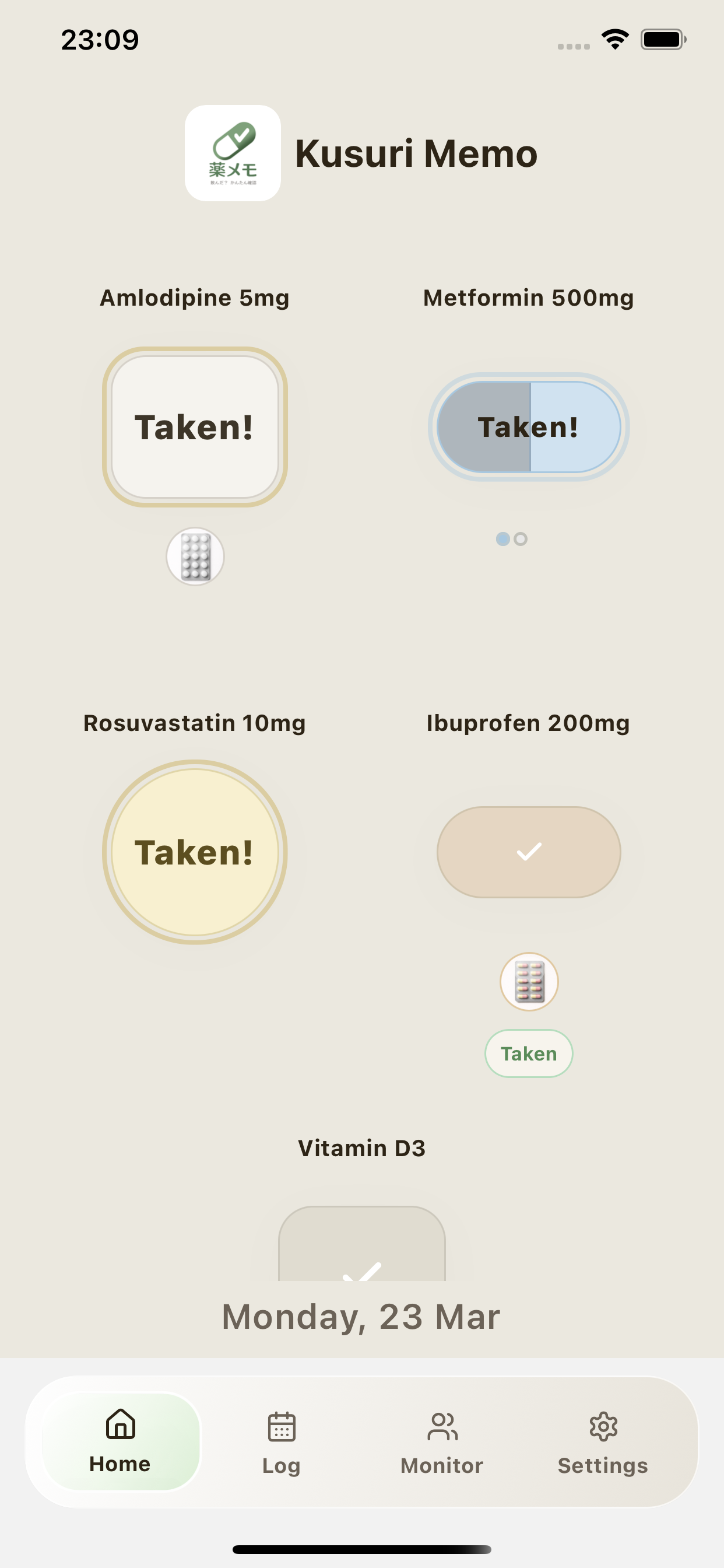Image resolution: width=724 pixels, height=1568 pixels.
Task: Open the Ibuprofen blister pack thumbnail
Action: (528, 983)
